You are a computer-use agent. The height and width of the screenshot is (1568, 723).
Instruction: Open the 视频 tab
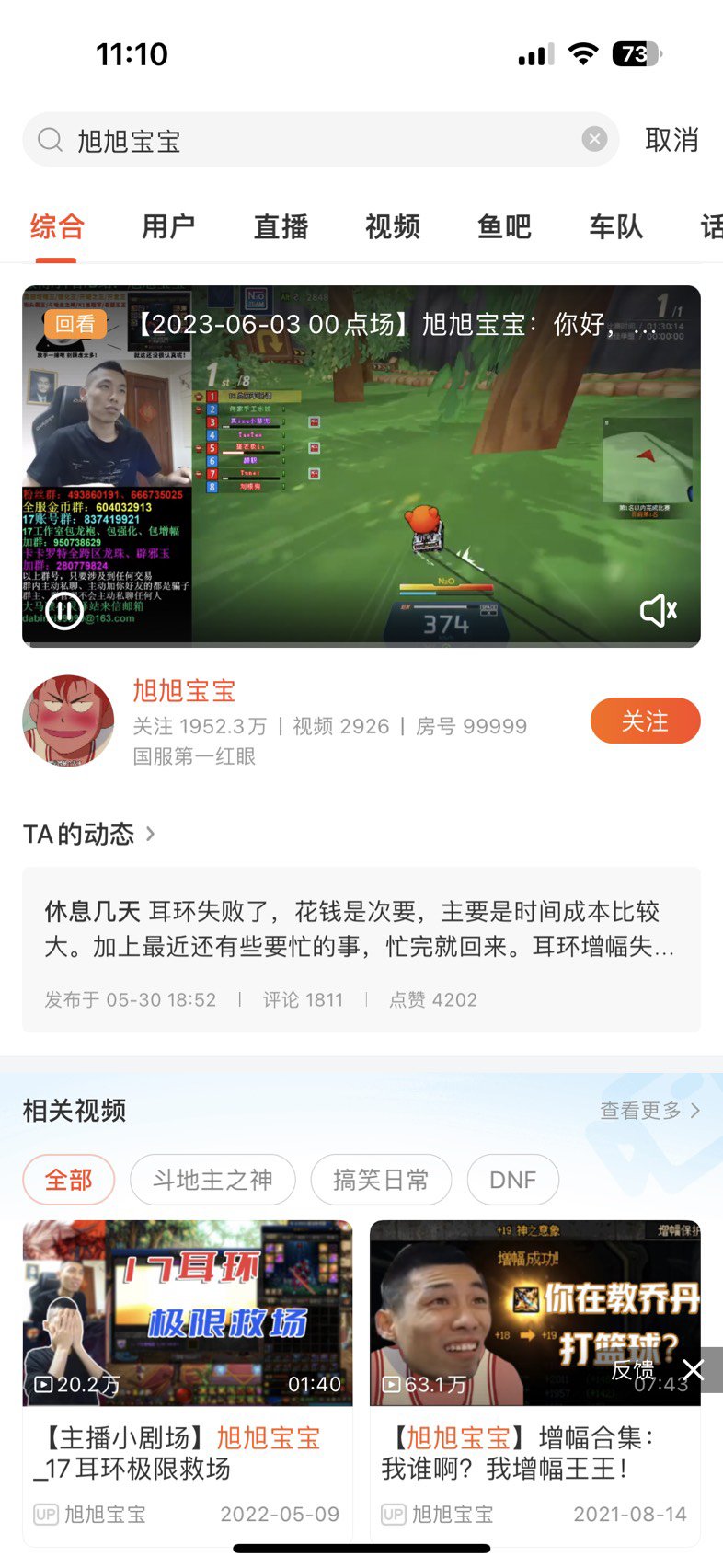click(393, 227)
